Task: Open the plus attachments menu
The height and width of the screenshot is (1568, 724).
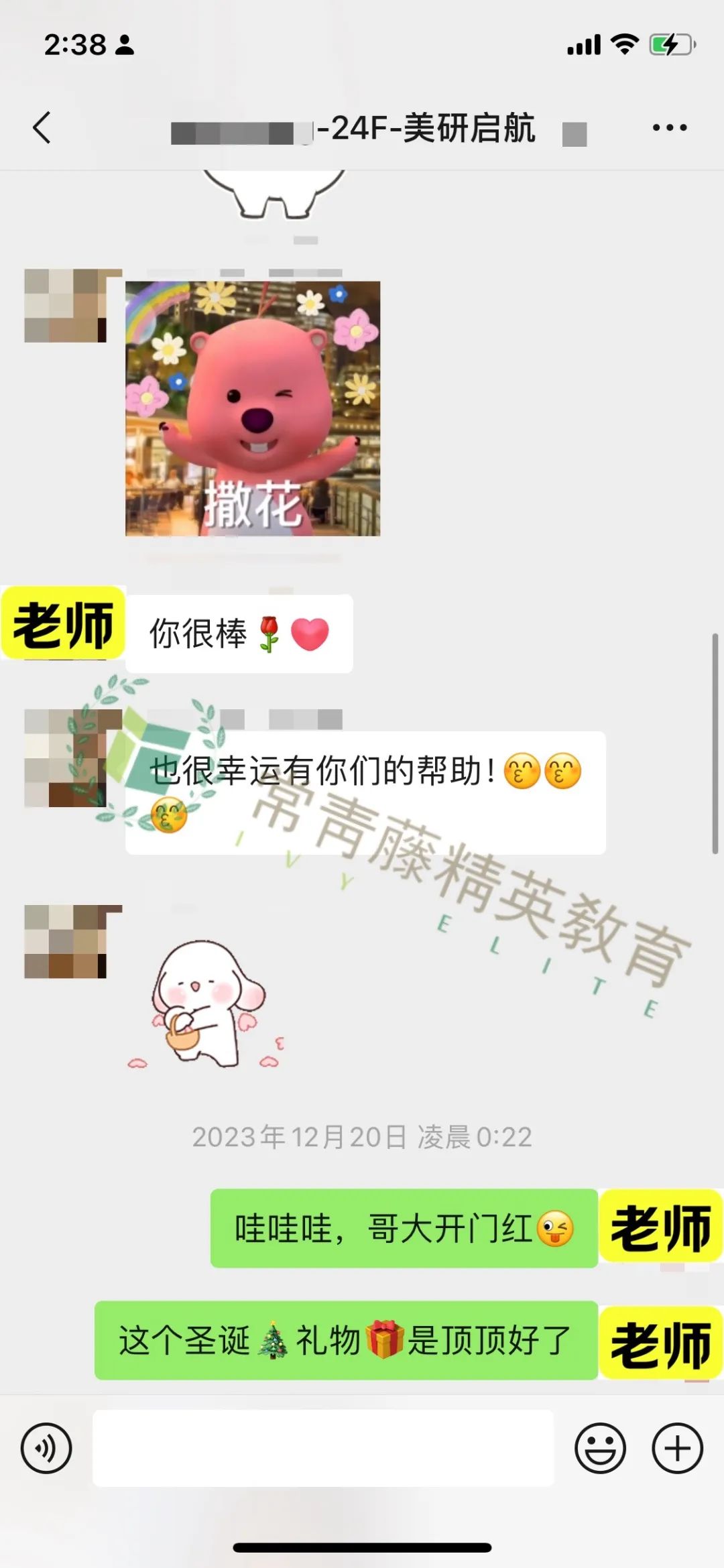Action: point(677,1448)
